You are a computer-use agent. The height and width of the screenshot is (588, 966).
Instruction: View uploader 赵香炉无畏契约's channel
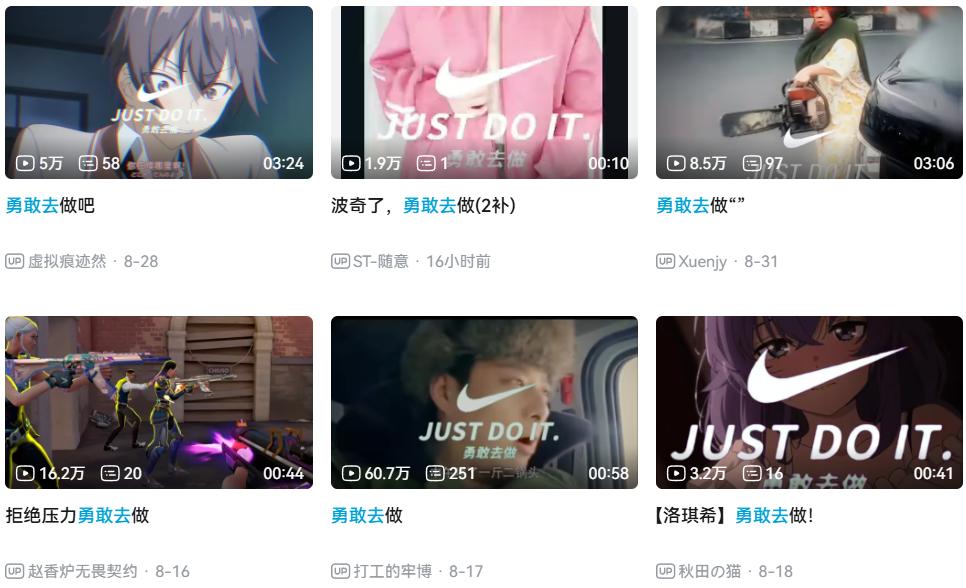point(82,572)
